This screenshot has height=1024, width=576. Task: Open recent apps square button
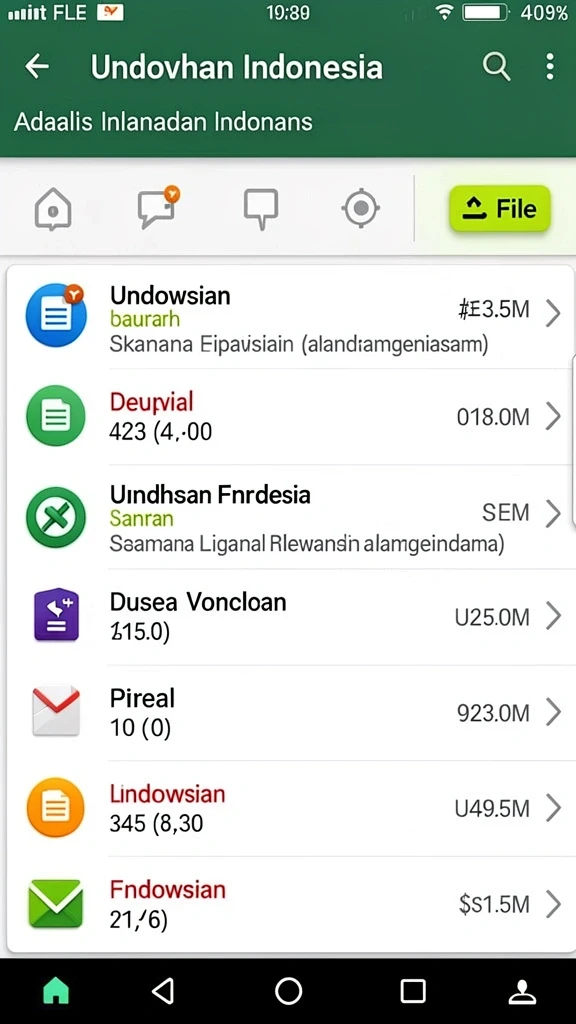[413, 991]
